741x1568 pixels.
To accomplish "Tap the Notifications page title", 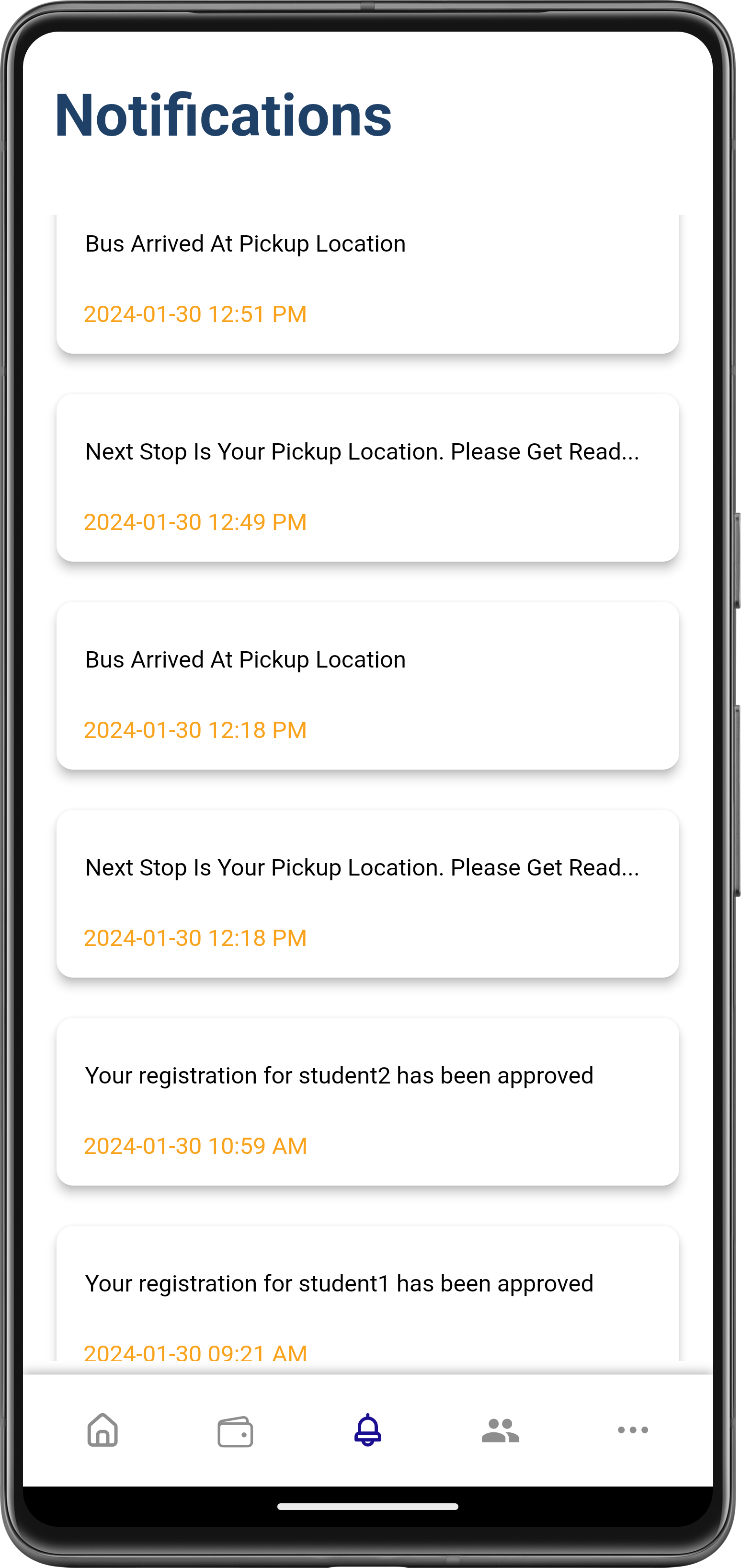I will pos(223,115).
